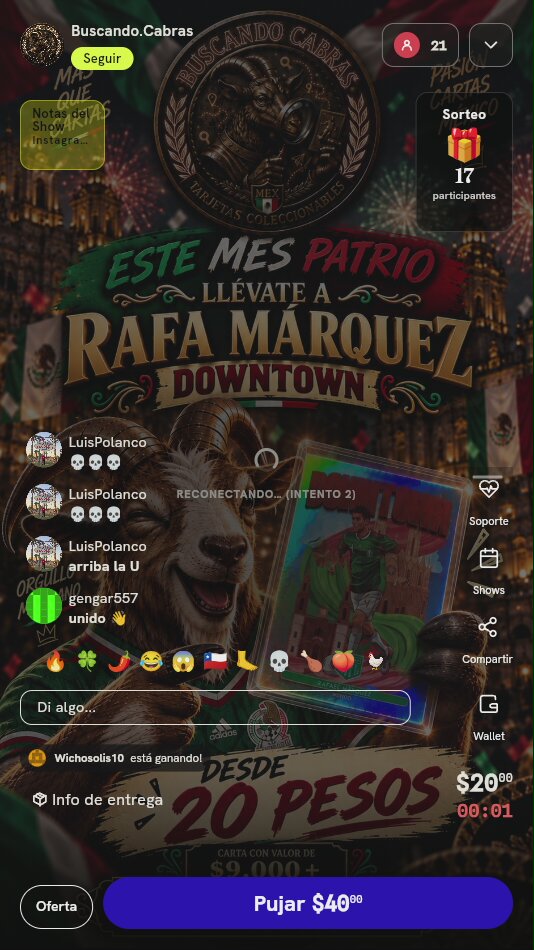Open the viewer count showing 21
The width and height of the screenshot is (534, 950).
(420, 45)
